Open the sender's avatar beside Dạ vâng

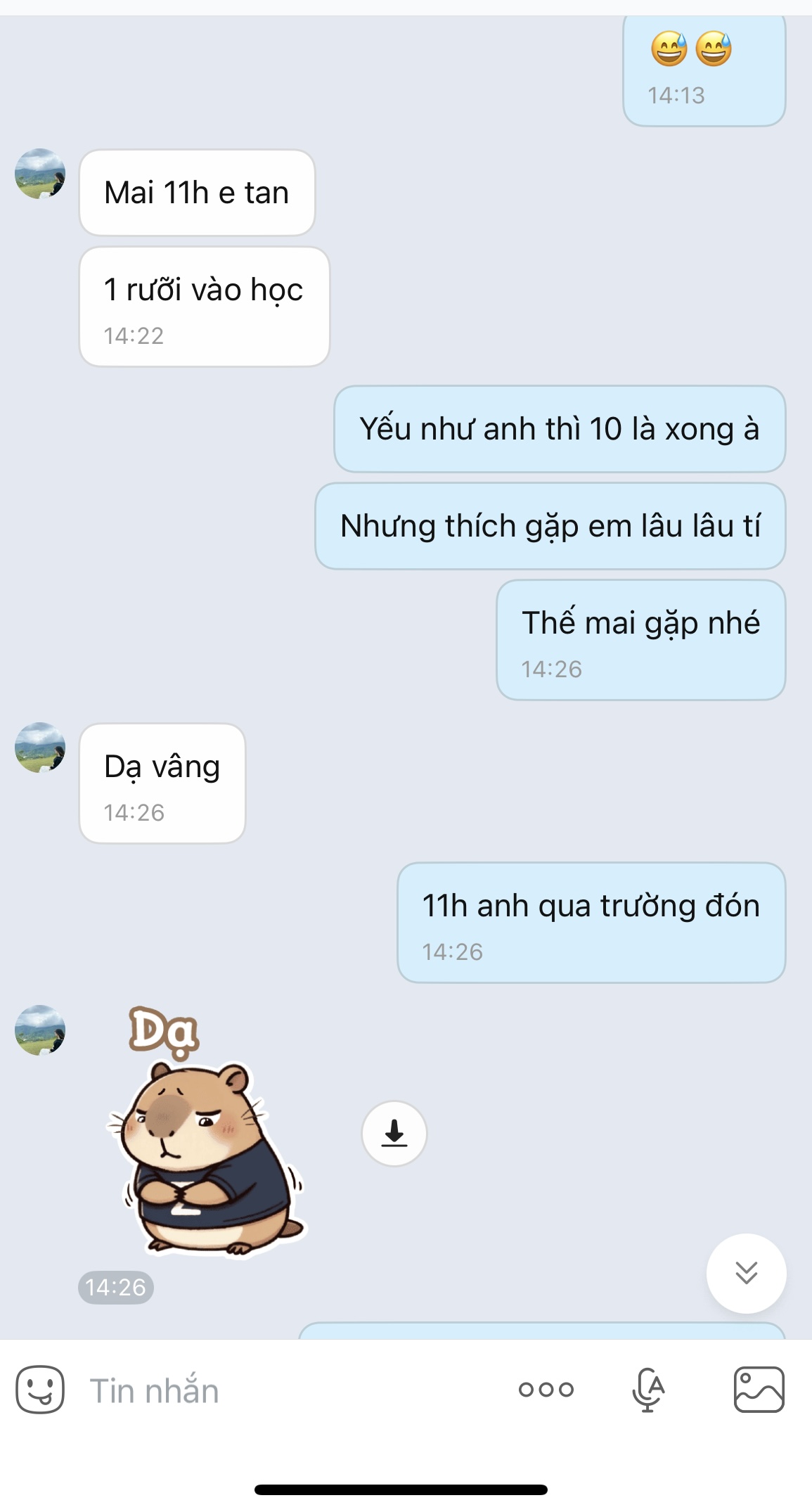tap(40, 748)
